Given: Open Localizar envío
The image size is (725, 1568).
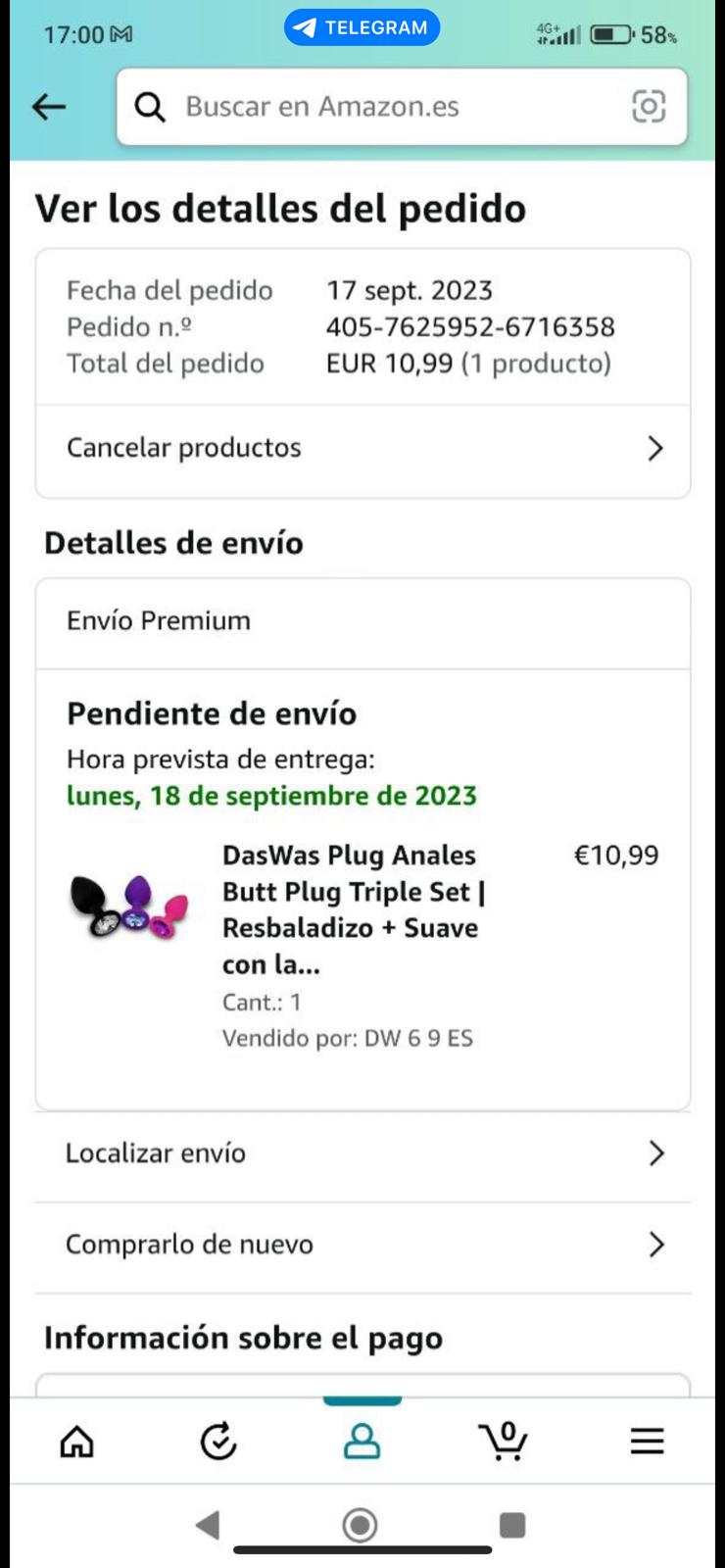Looking at the screenshot, I should tap(362, 1153).
